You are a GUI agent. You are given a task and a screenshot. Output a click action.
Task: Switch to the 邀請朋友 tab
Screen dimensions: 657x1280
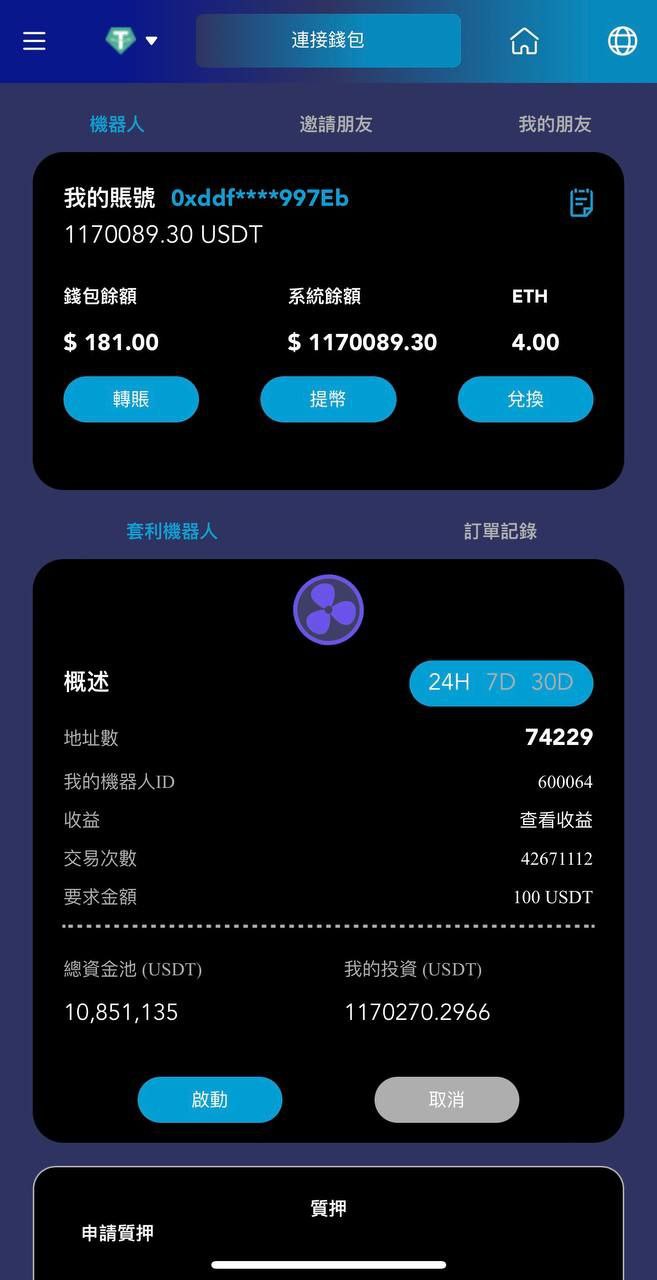(x=336, y=124)
